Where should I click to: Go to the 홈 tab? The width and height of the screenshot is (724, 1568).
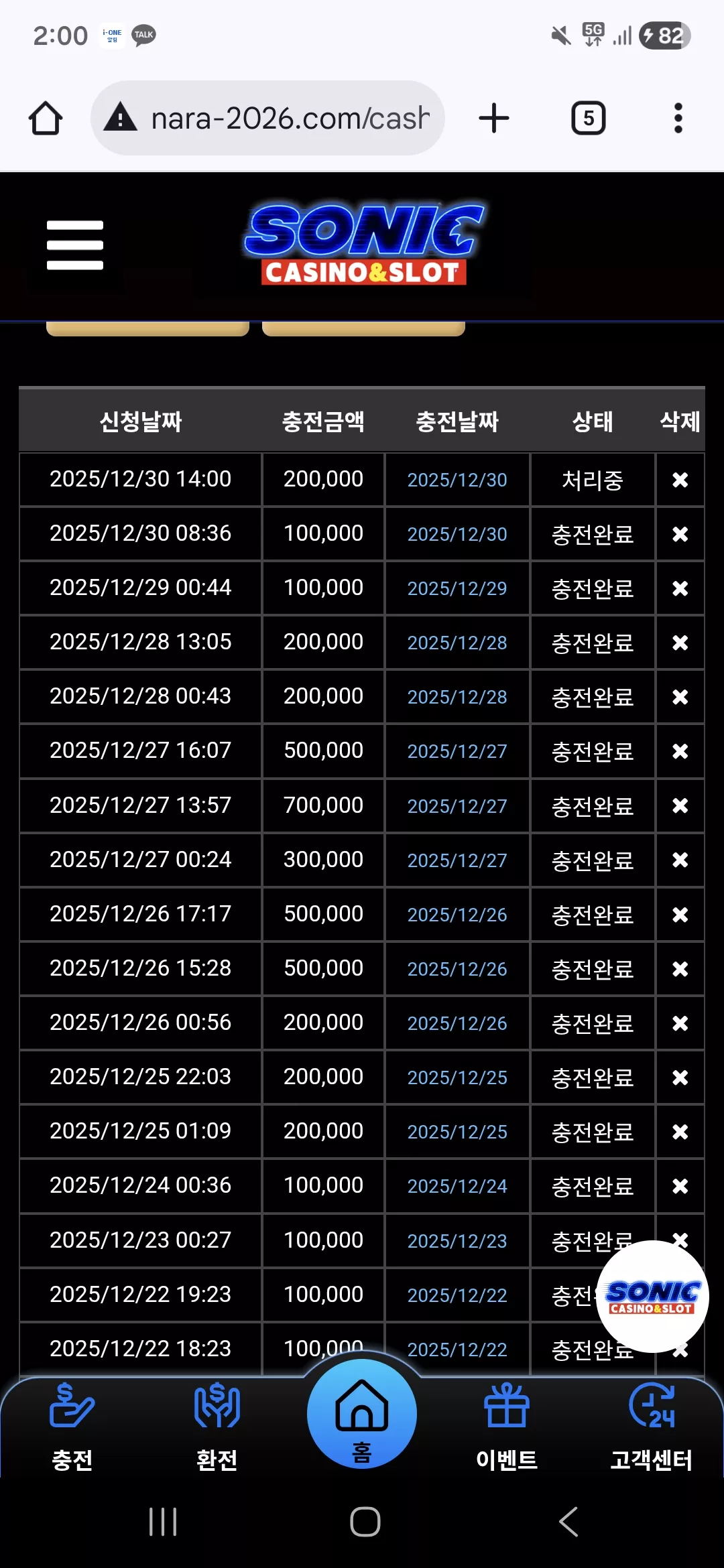(x=362, y=1414)
